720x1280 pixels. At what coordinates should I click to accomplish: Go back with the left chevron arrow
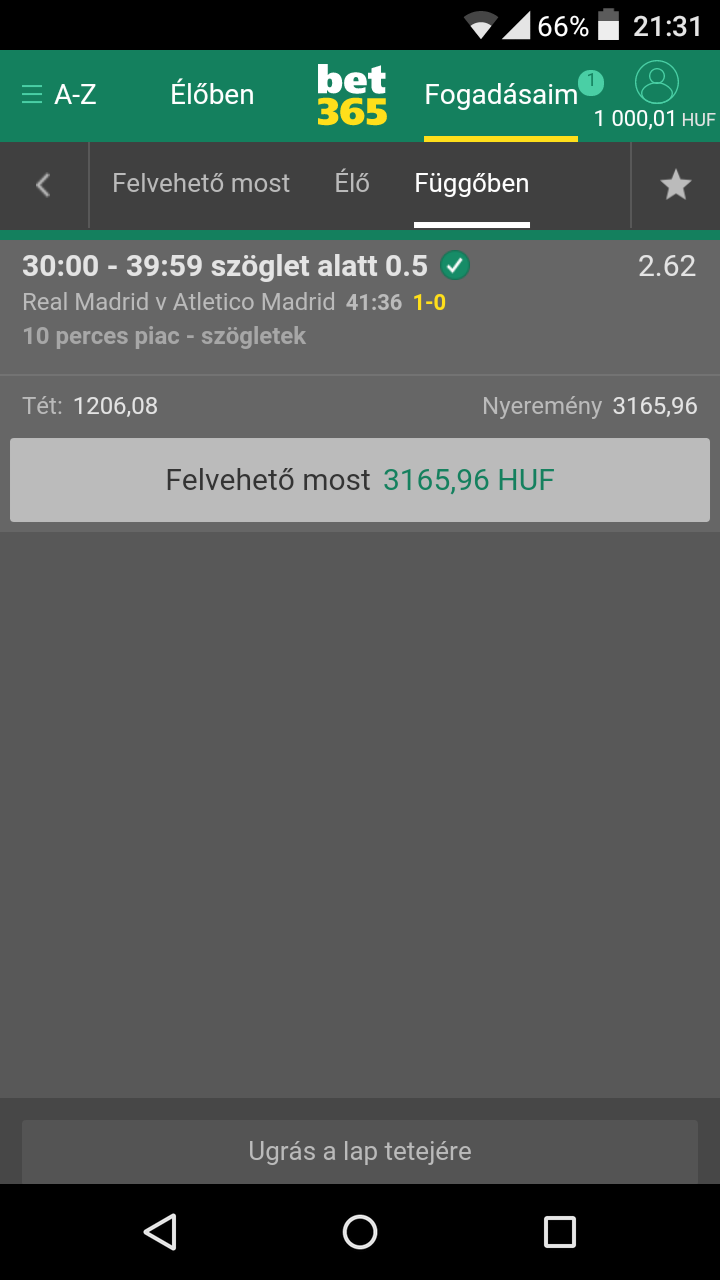point(43,184)
